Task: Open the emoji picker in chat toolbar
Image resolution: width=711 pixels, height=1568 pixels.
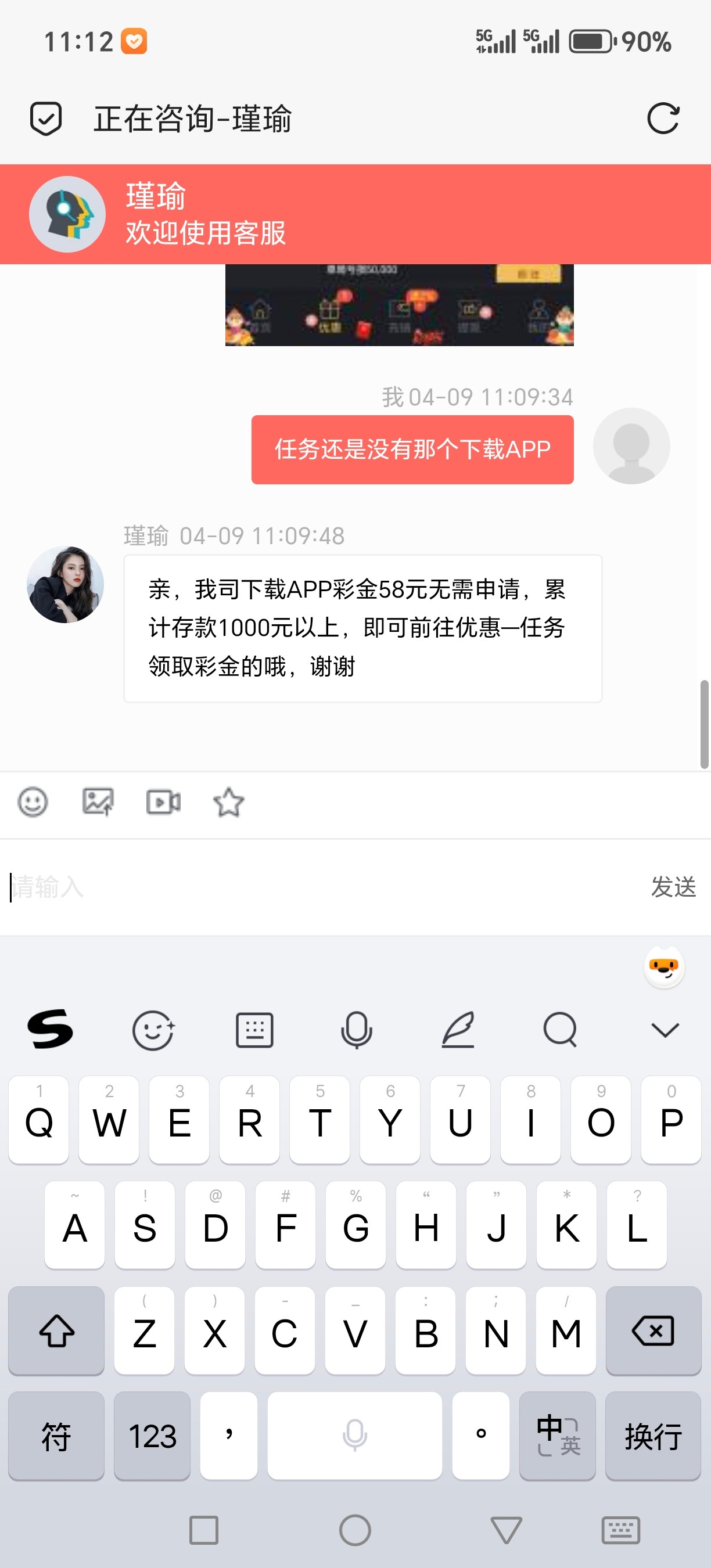Action: click(x=33, y=801)
